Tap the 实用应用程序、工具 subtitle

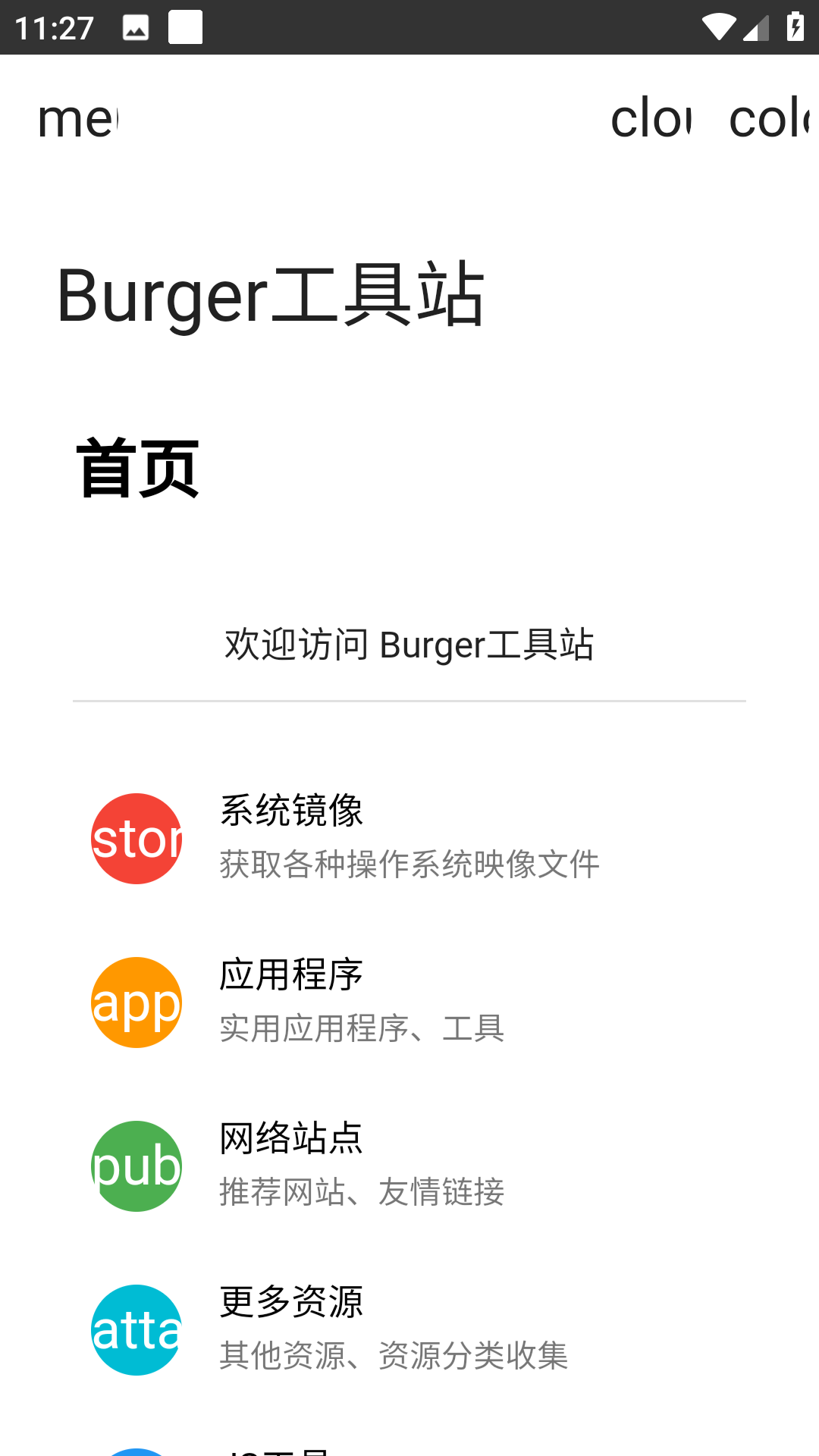[362, 1028]
